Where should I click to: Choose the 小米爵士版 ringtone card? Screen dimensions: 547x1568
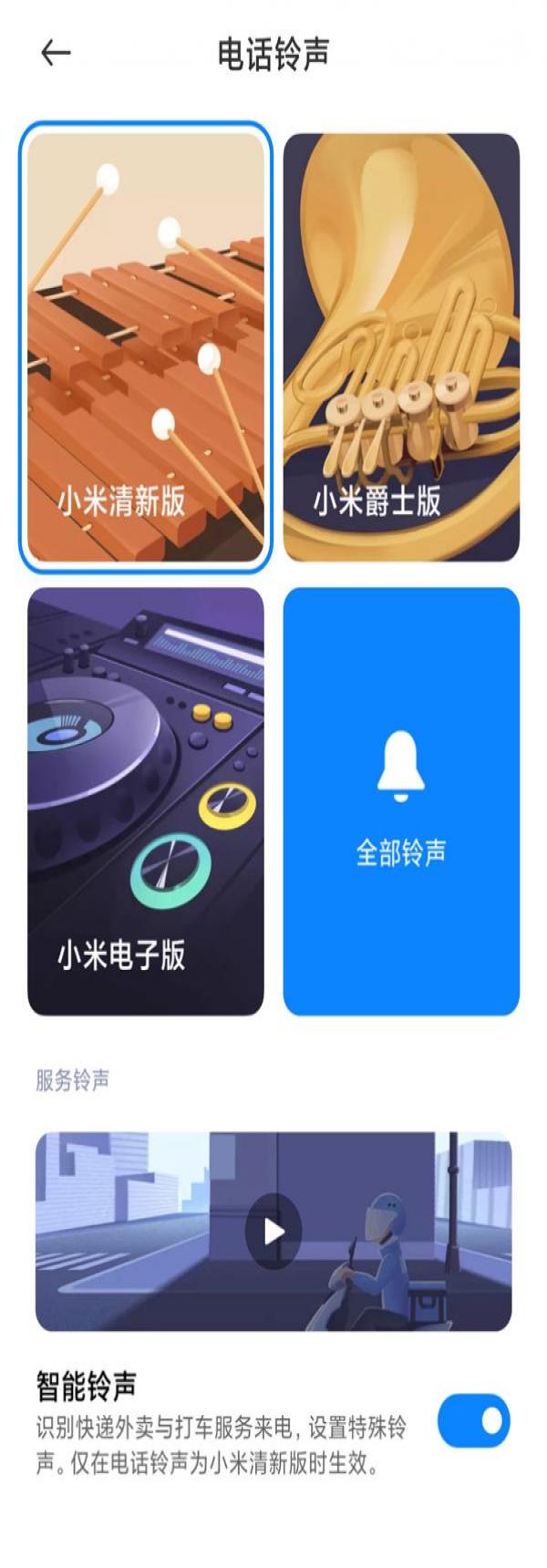pos(401,346)
